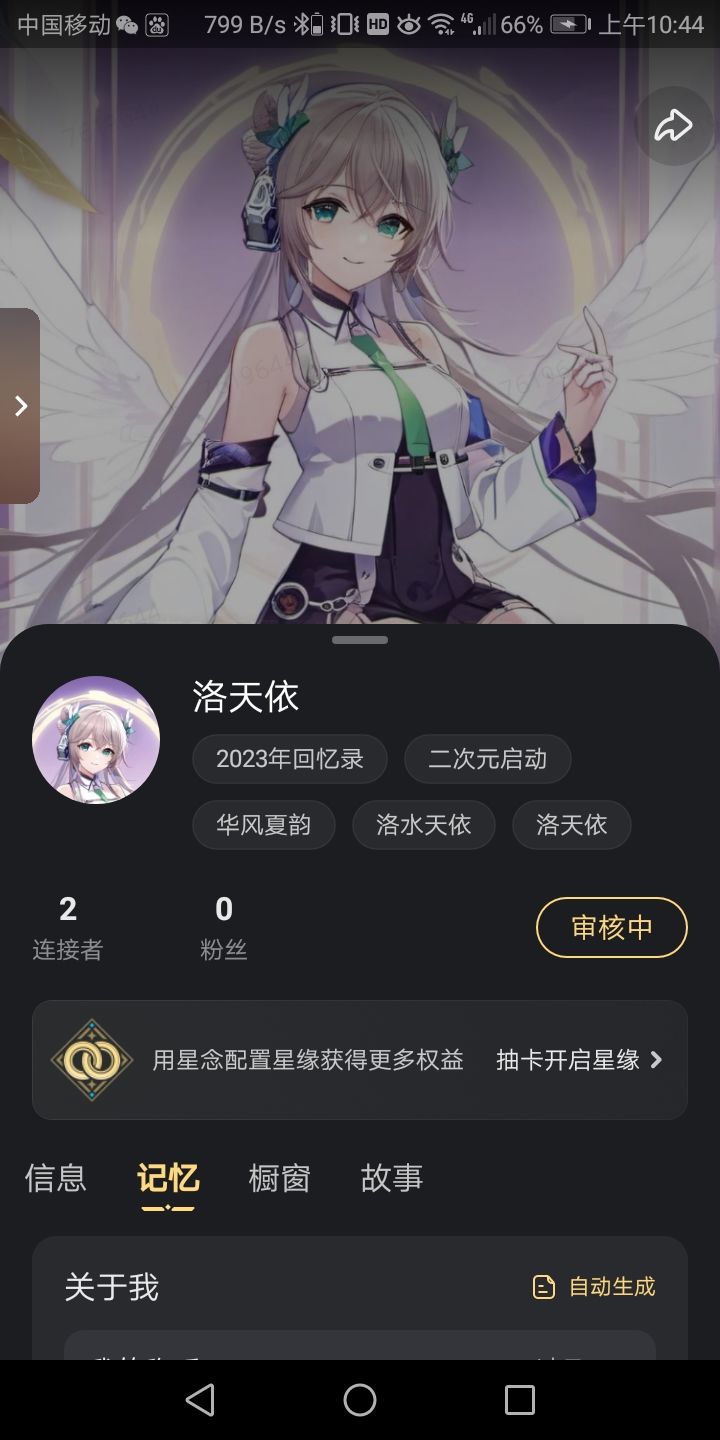Tap the 粉丝 follower count
This screenshot has width=720, height=1440.
click(x=223, y=925)
